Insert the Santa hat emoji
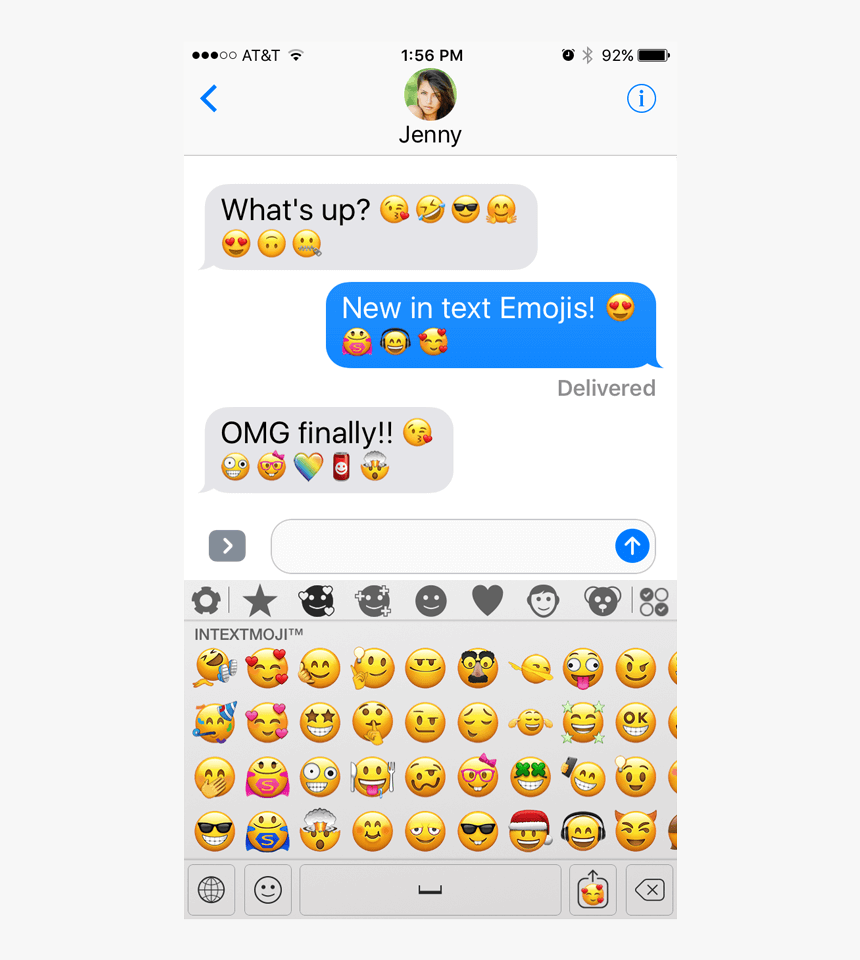Image resolution: width=860 pixels, height=960 pixels. click(529, 831)
